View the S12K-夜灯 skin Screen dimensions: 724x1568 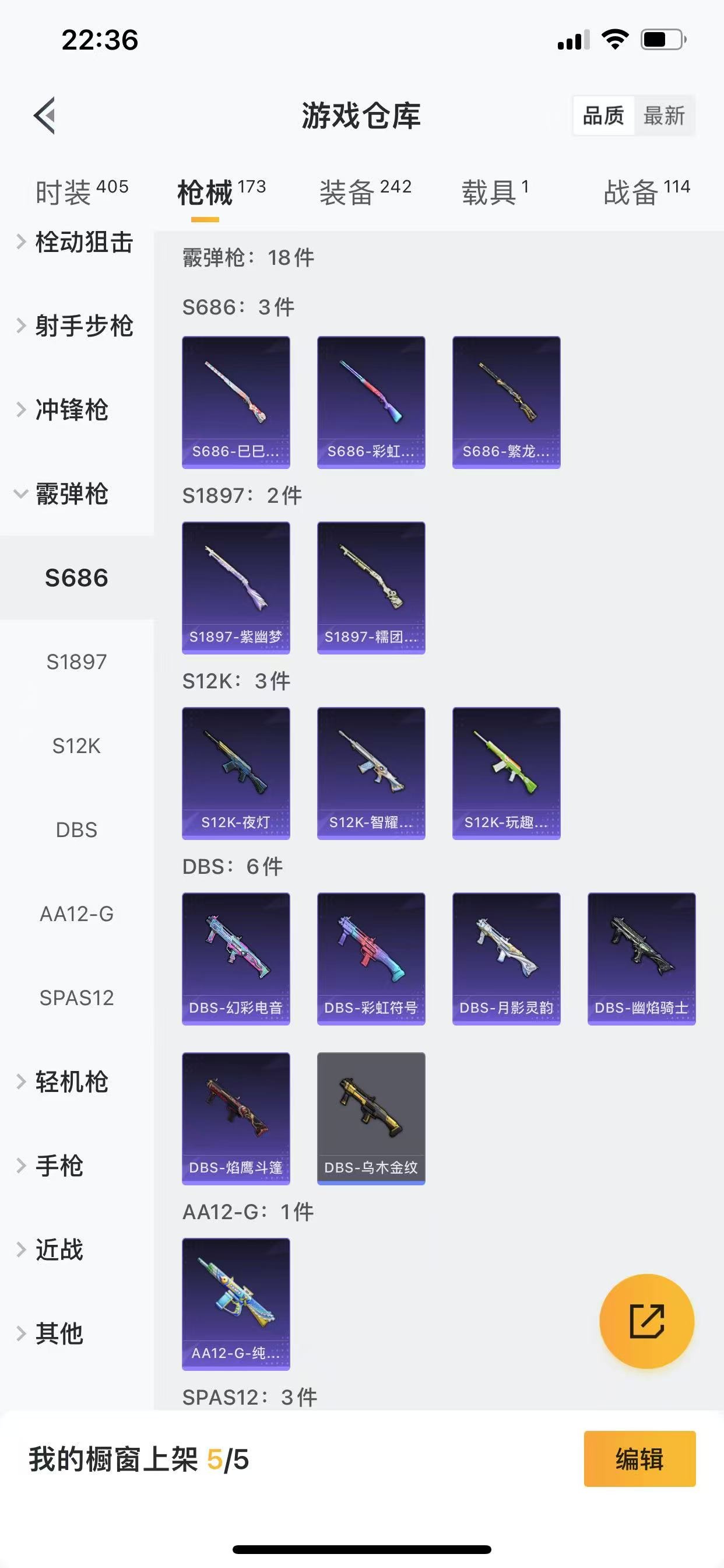tap(236, 773)
